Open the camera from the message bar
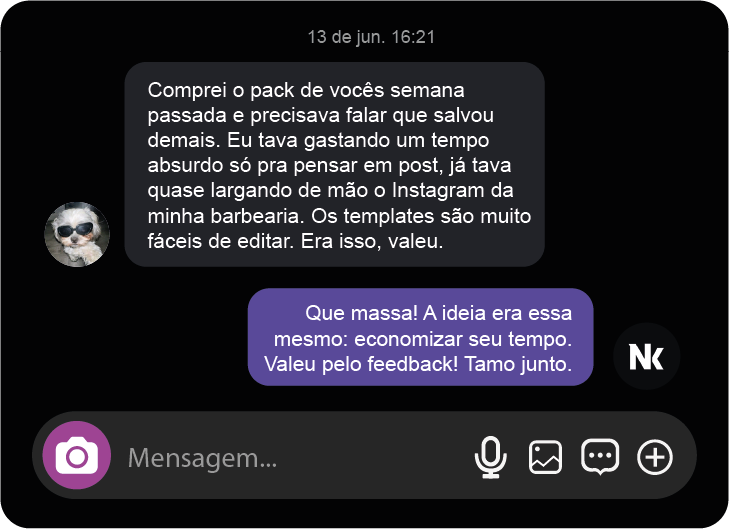 pyautogui.click(x=77, y=456)
